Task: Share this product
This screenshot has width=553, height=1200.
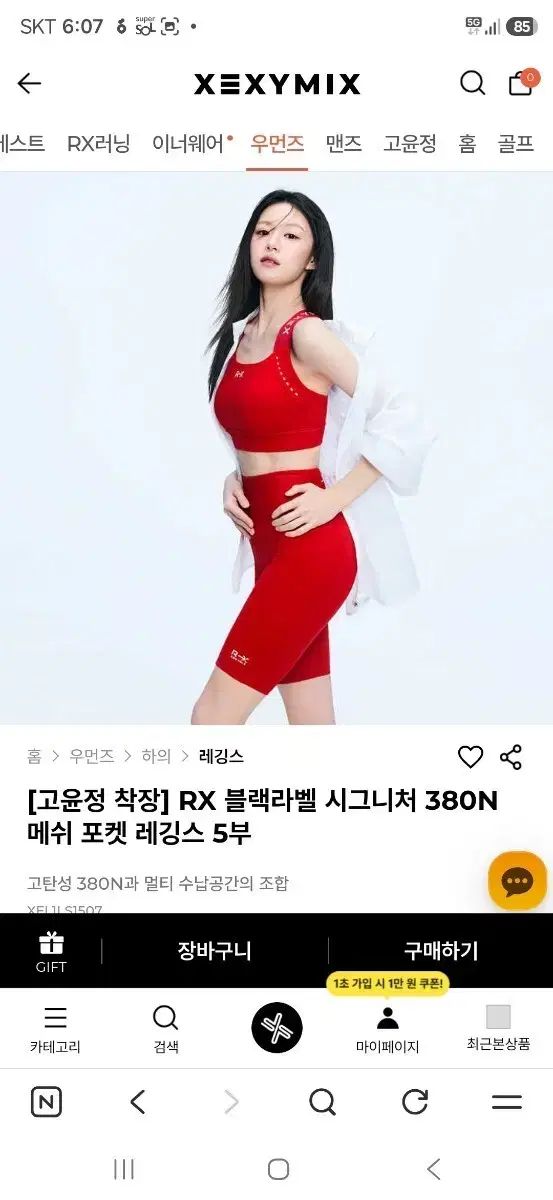Action: pyautogui.click(x=511, y=757)
